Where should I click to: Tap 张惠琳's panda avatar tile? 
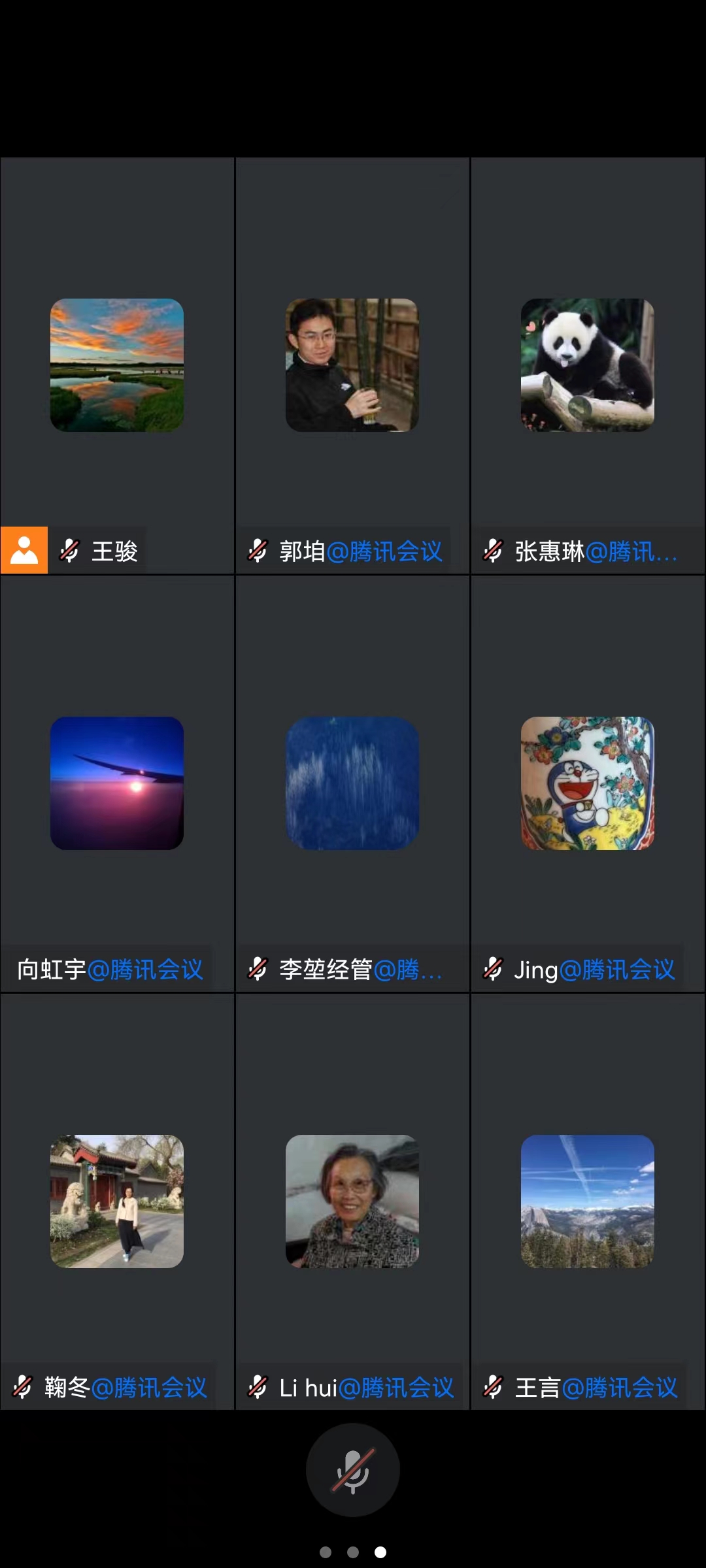[587, 365]
